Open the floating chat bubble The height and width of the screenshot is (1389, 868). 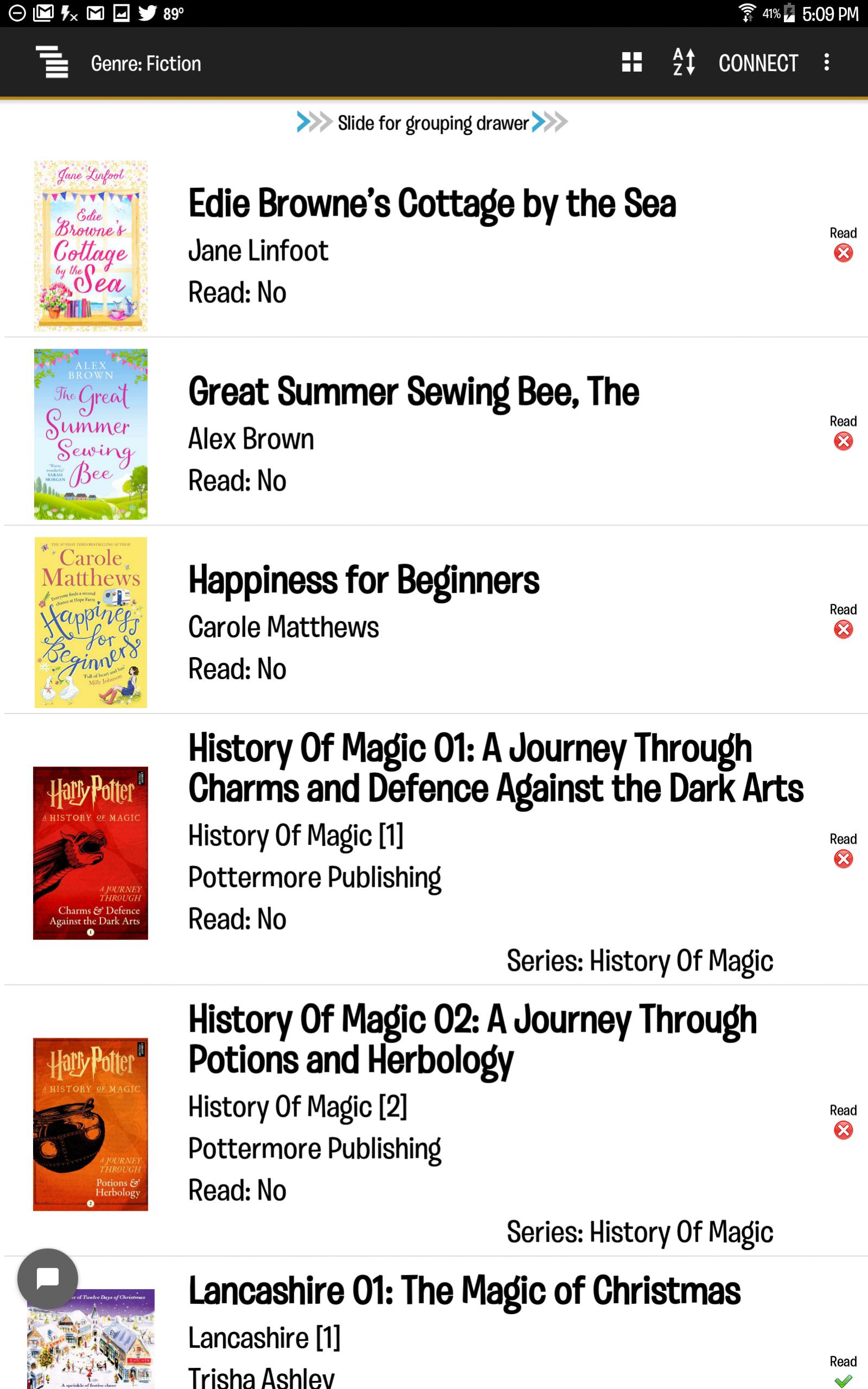(x=48, y=1278)
